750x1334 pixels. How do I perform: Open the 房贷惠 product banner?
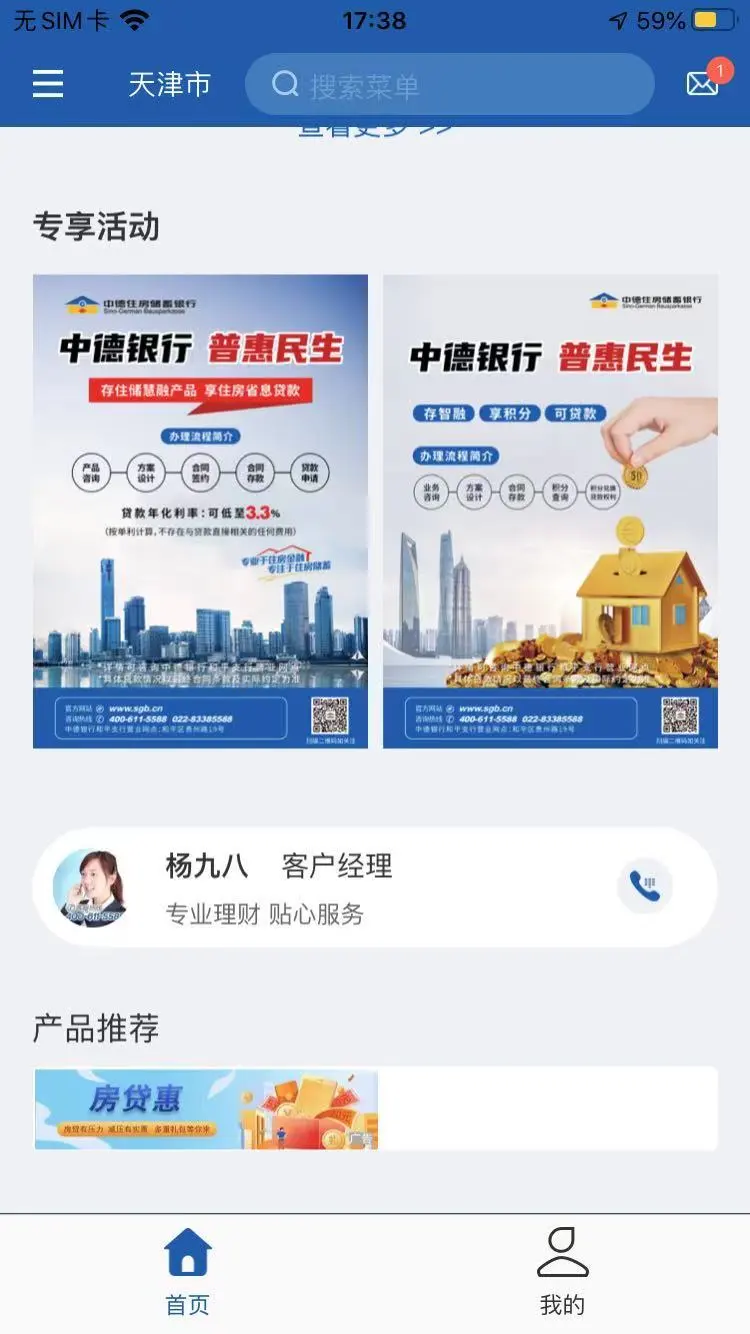coord(205,1108)
